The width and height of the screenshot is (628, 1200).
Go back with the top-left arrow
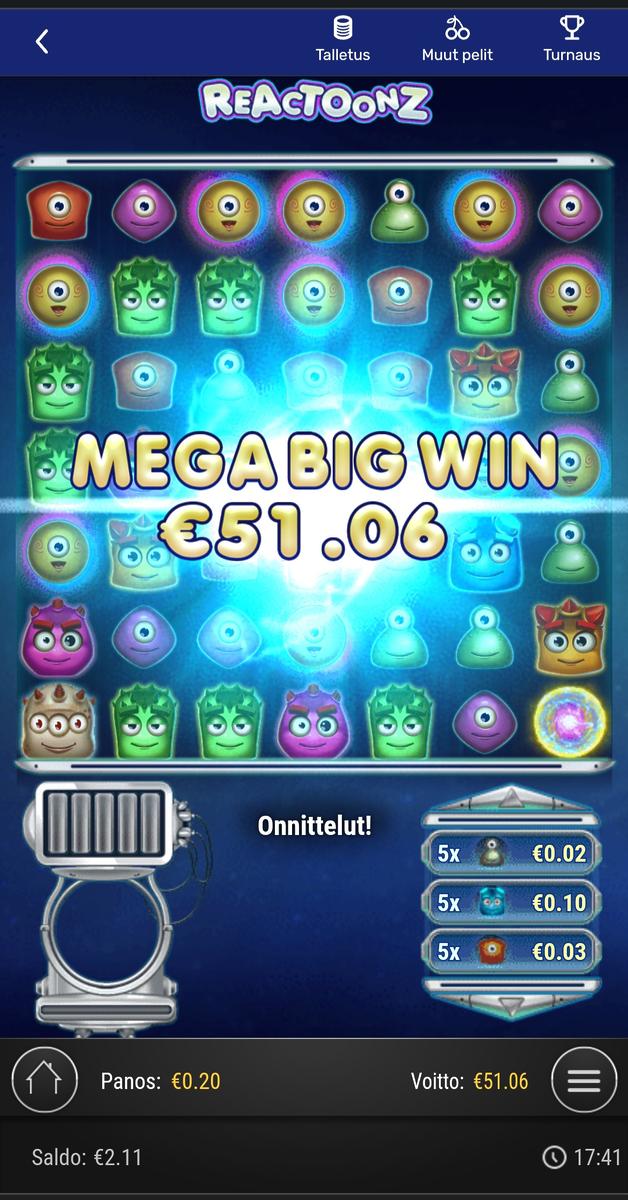(x=42, y=41)
